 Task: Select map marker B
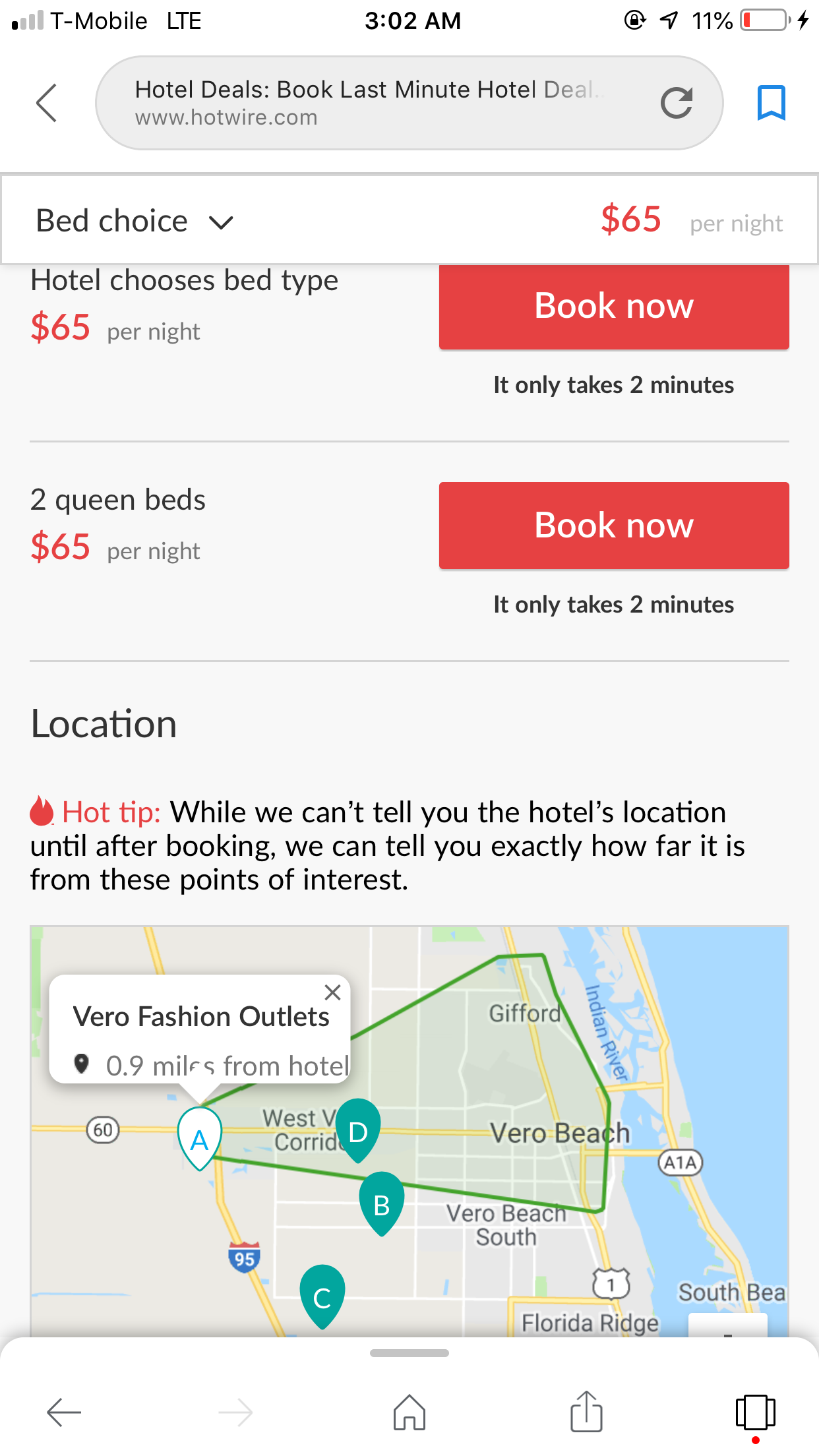381,1202
